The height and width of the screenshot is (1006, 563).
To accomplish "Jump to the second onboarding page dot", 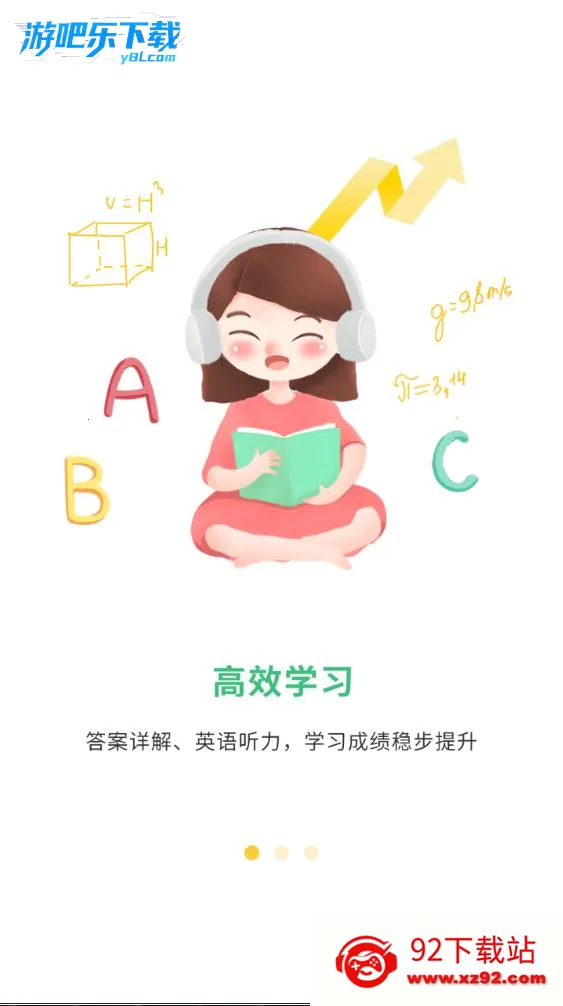I will 282,853.
